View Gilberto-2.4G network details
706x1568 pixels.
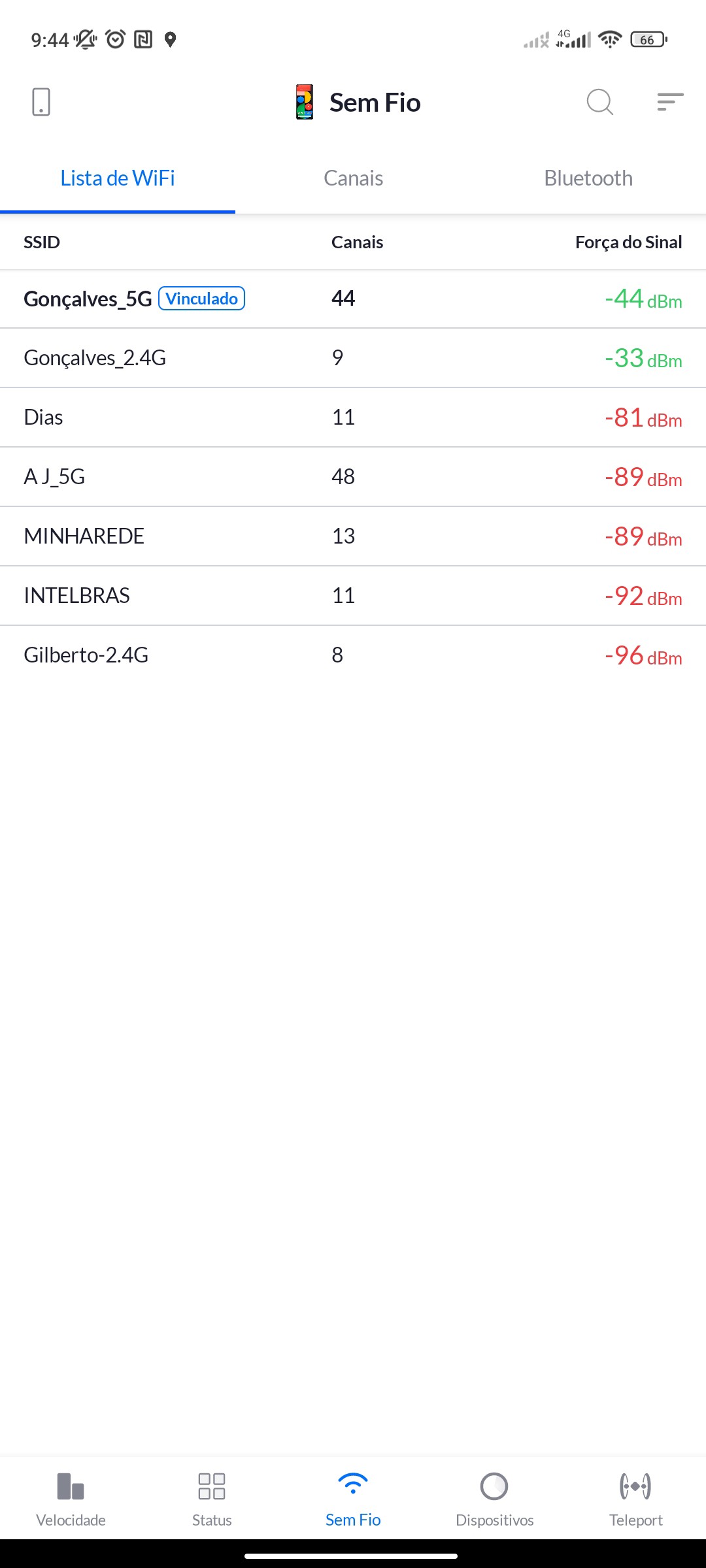(353, 655)
